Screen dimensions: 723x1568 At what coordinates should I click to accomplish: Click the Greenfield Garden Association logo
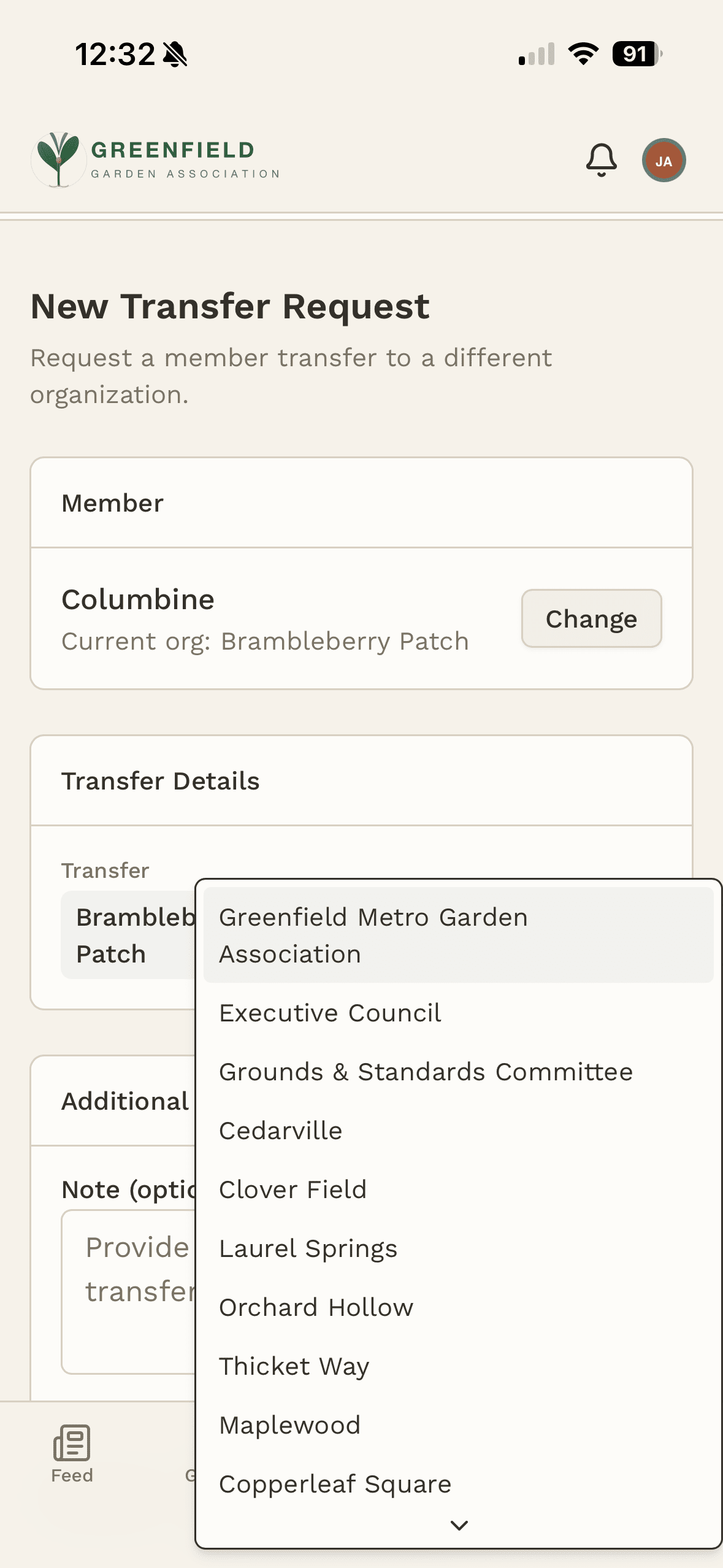155,159
